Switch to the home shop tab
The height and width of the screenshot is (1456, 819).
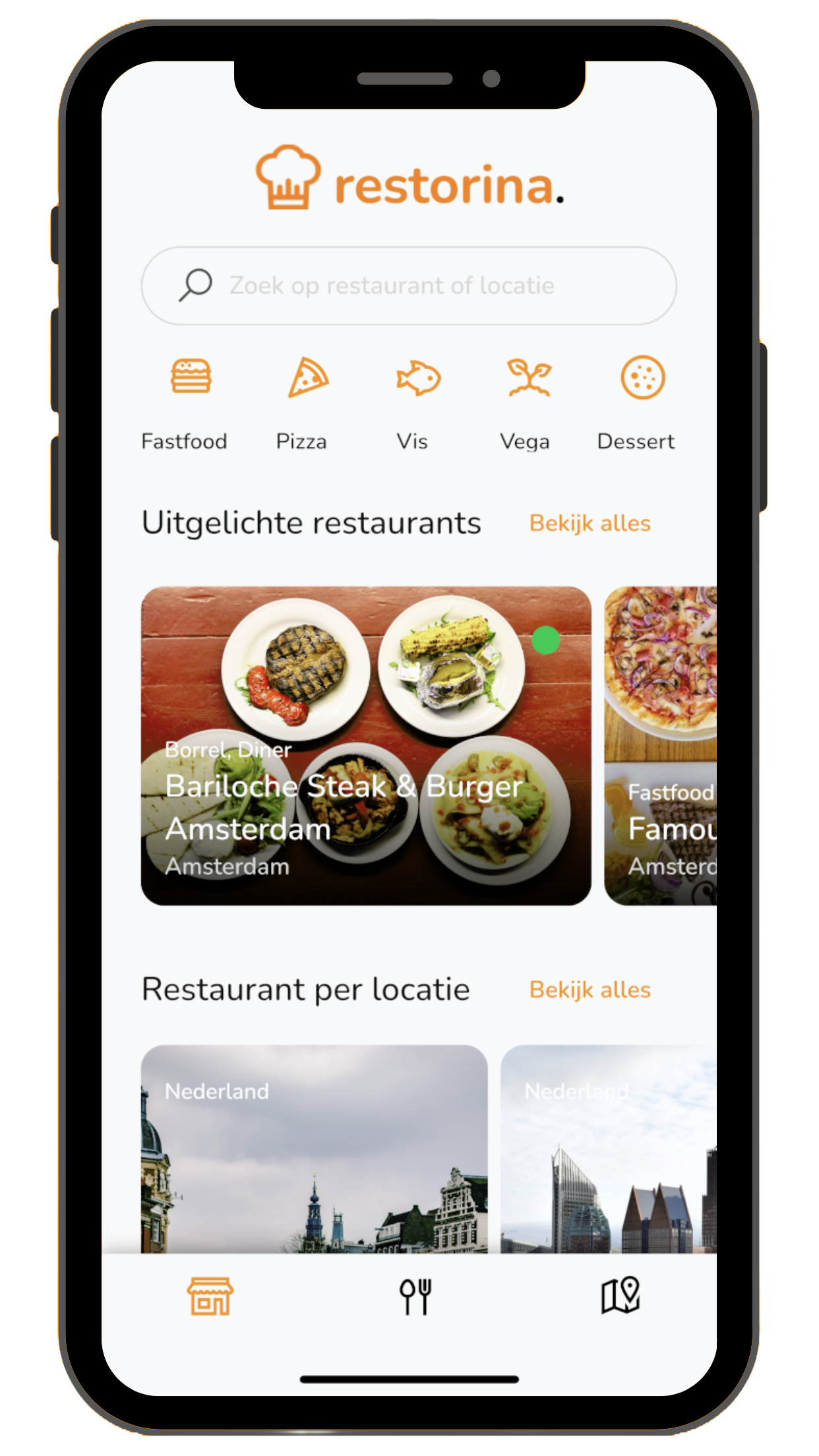coord(210,1296)
